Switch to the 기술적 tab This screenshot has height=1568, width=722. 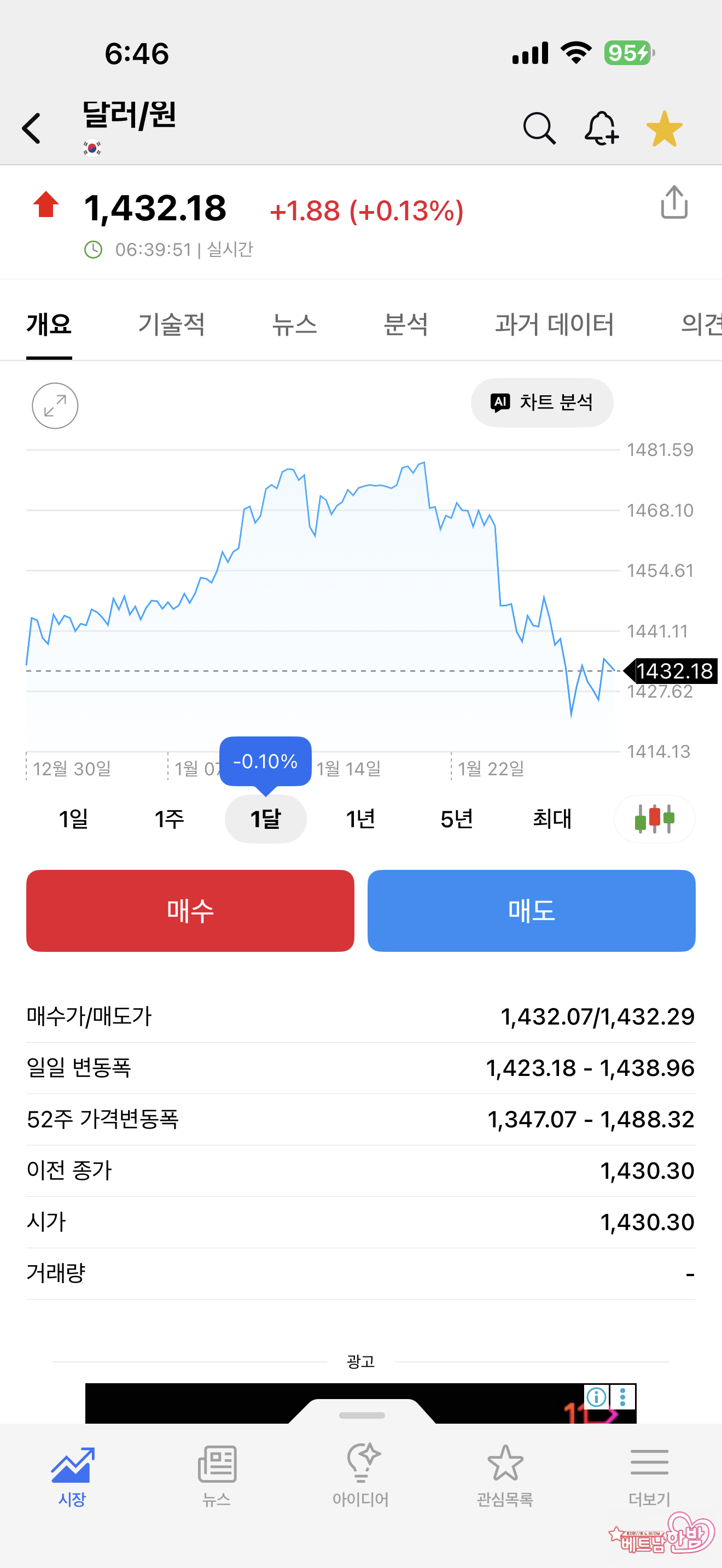[x=172, y=324]
